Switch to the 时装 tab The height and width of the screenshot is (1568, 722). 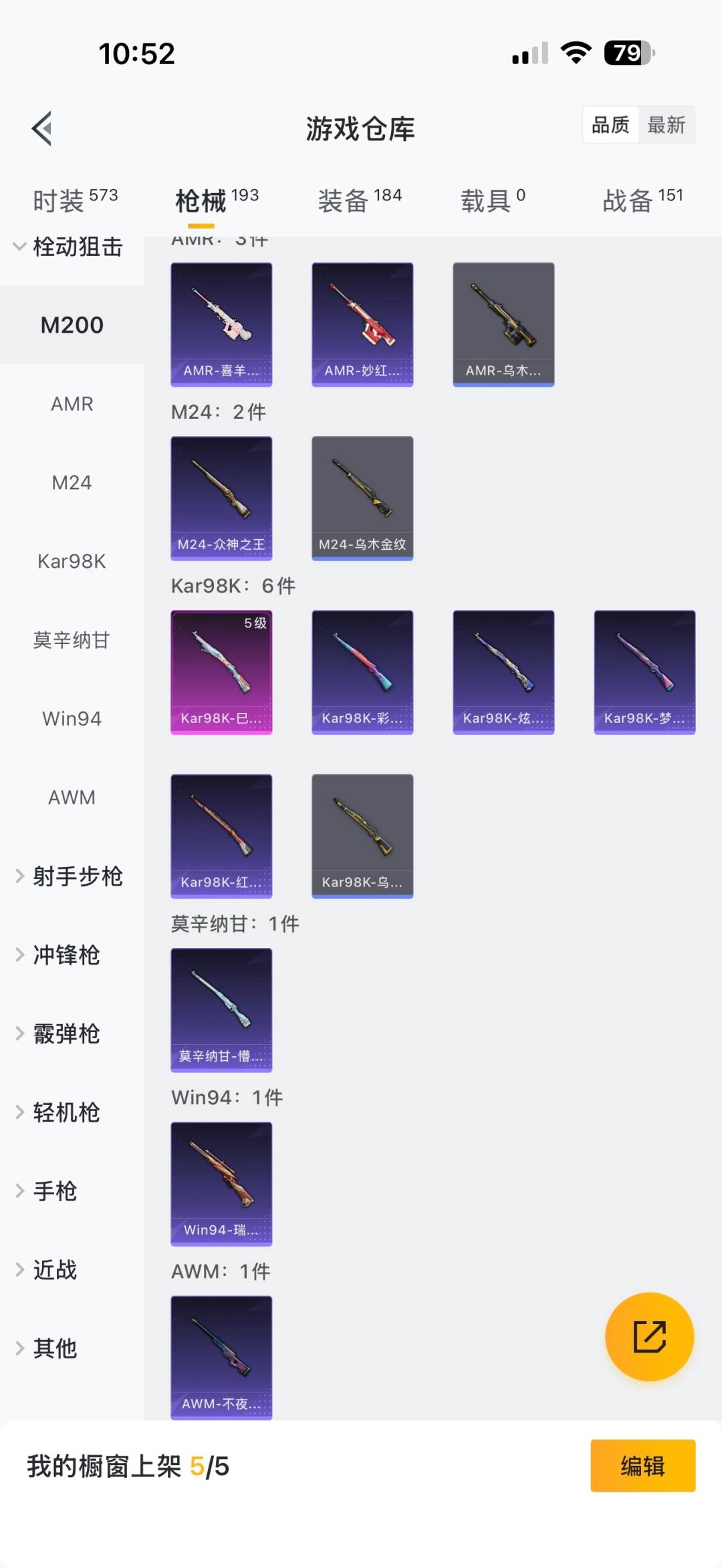click(75, 200)
